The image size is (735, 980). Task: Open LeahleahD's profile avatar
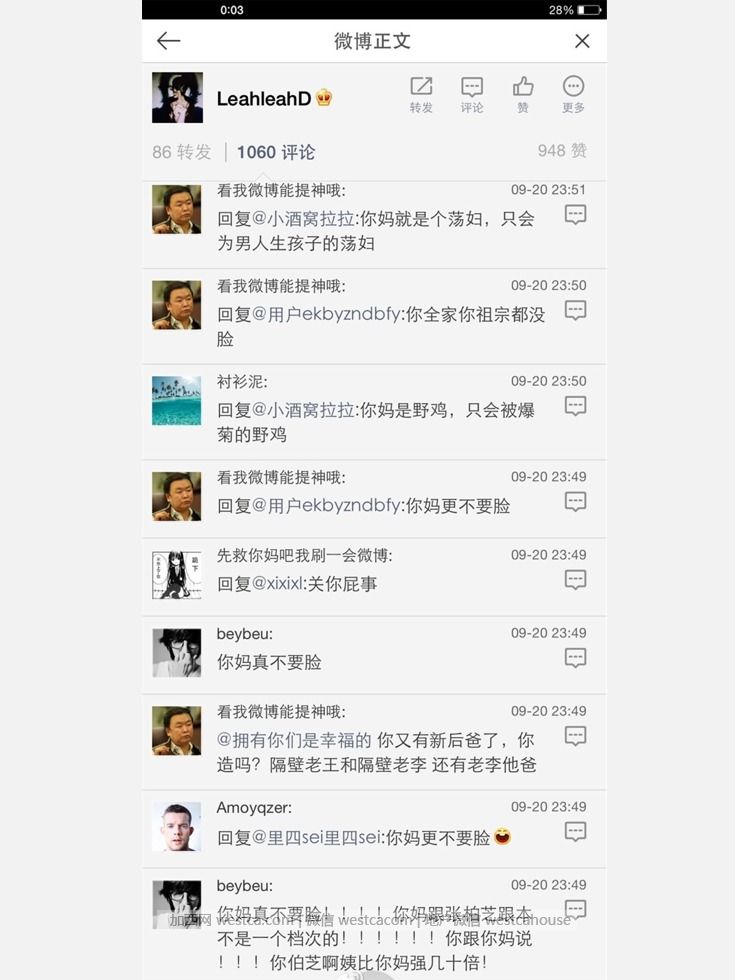click(x=177, y=98)
